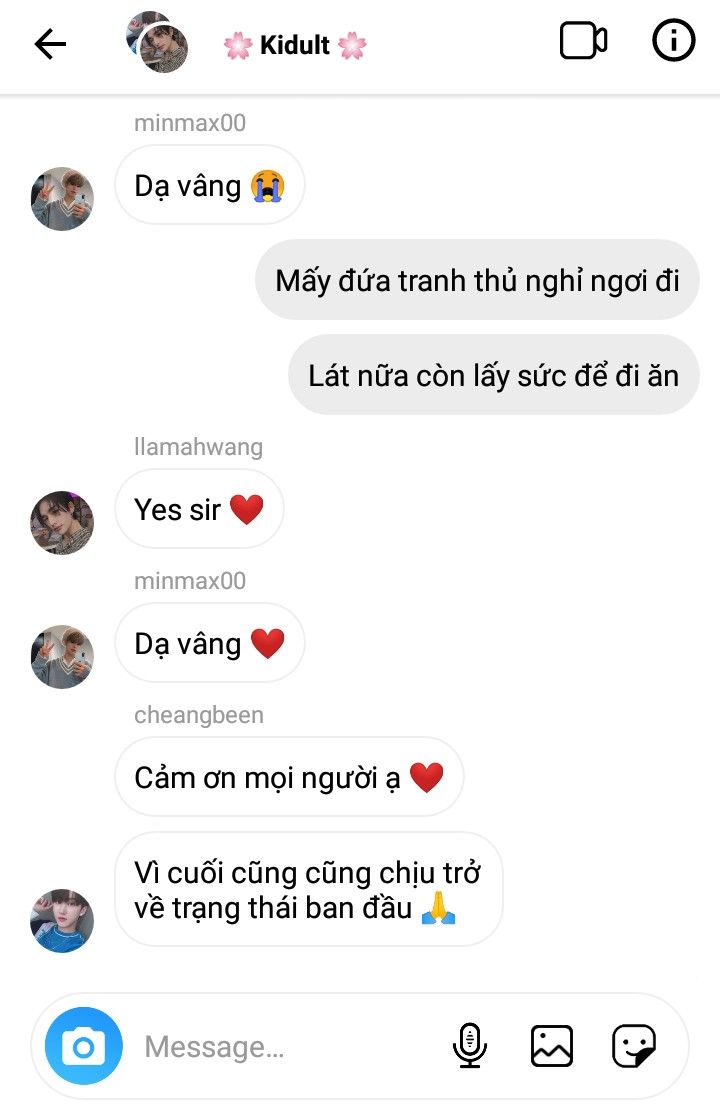
Task: View llamahwang's profile picture
Action: click(62, 523)
